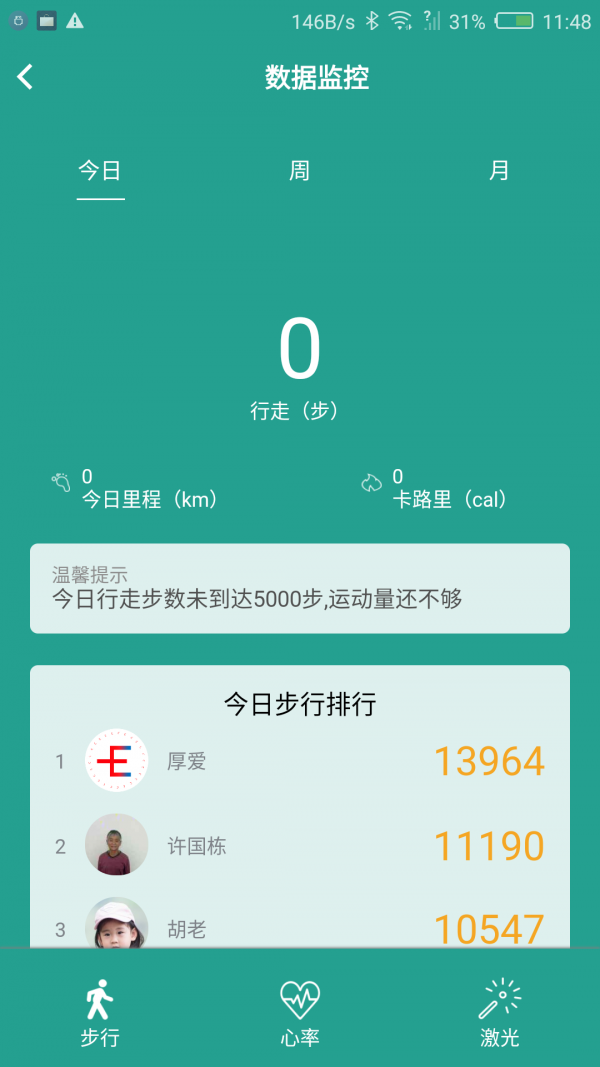Open the 心率 heart rate tab
The height and width of the screenshot is (1067, 600).
(300, 1012)
